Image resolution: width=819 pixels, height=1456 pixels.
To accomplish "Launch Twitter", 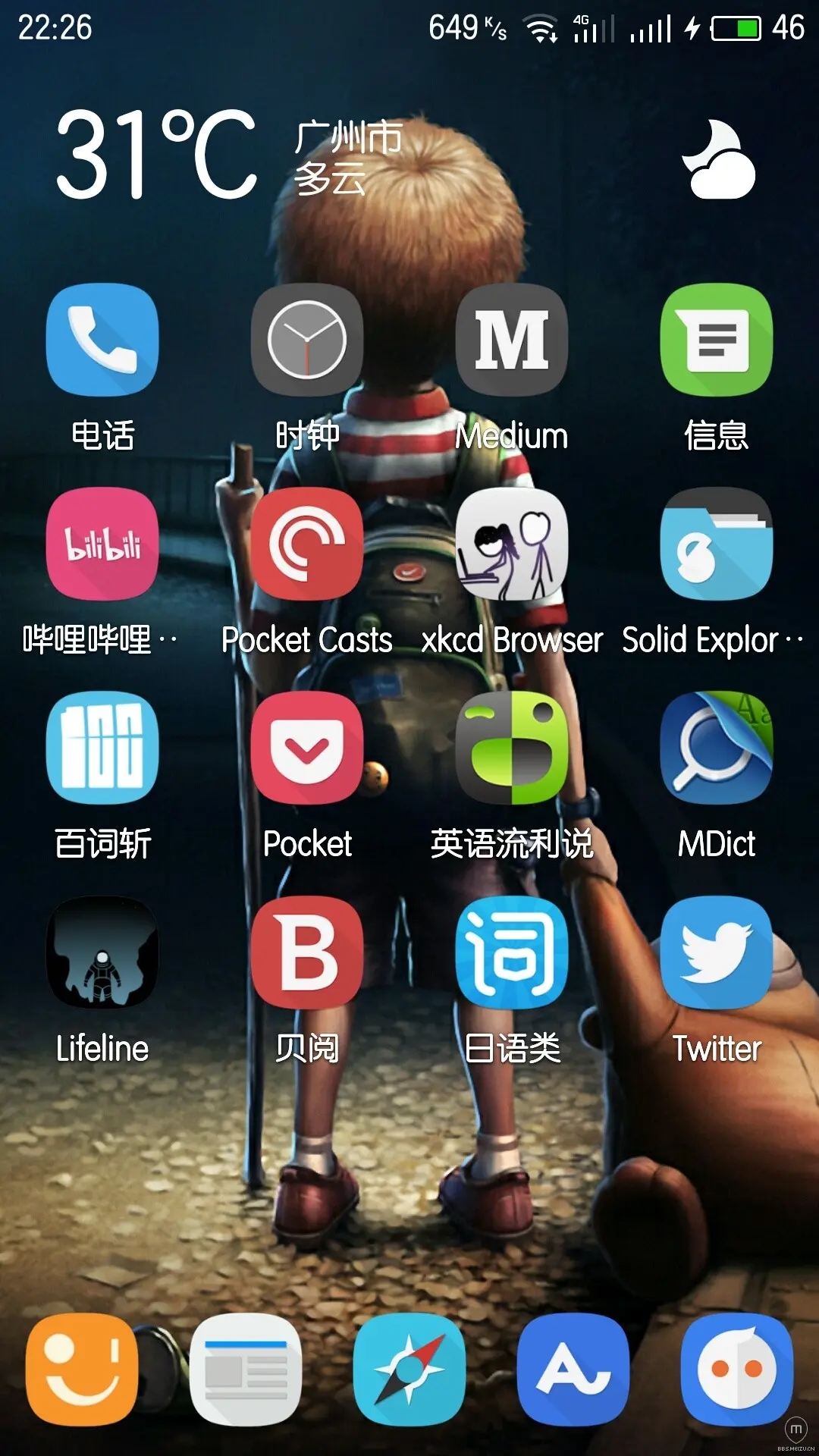I will (x=717, y=952).
